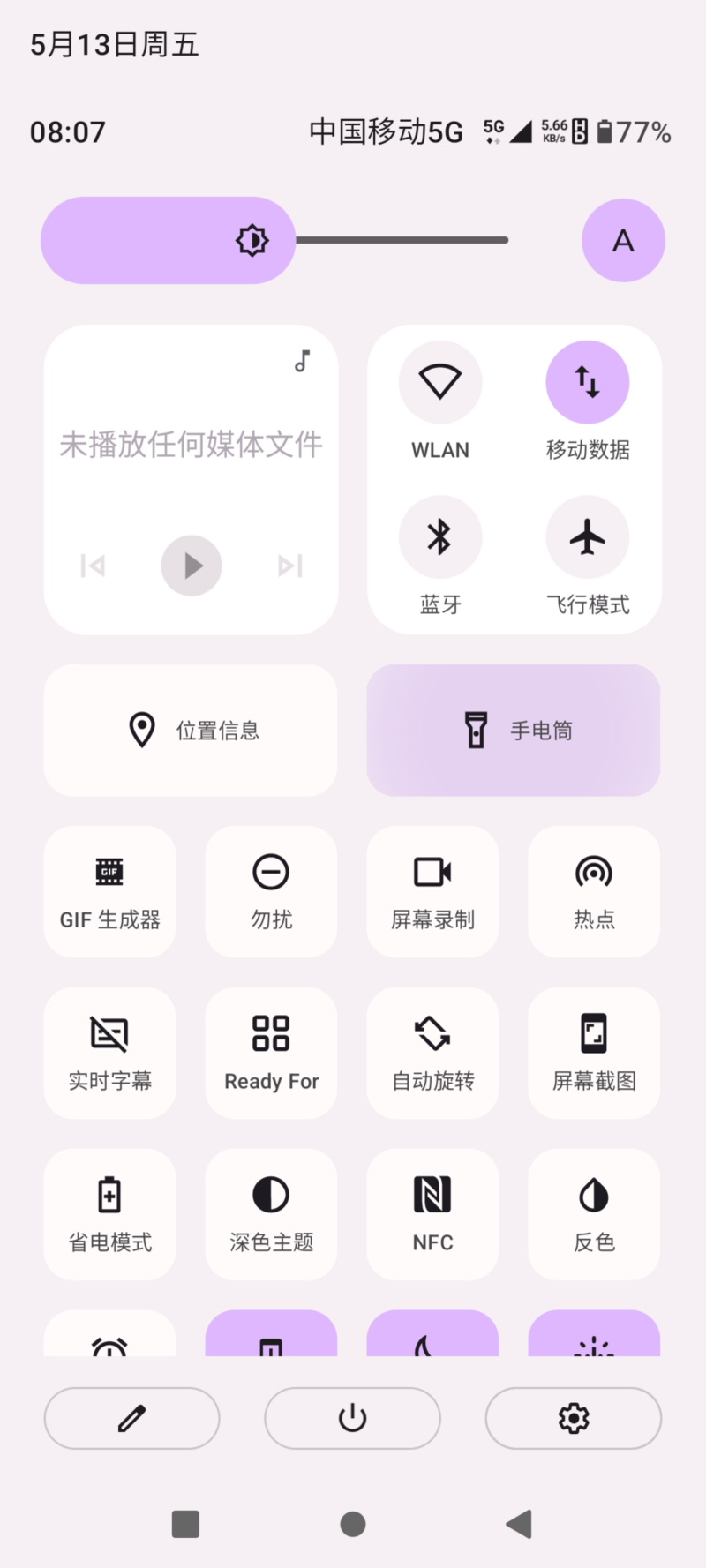Open system settings via the gear button
This screenshot has width=706, height=1568.
574,1418
